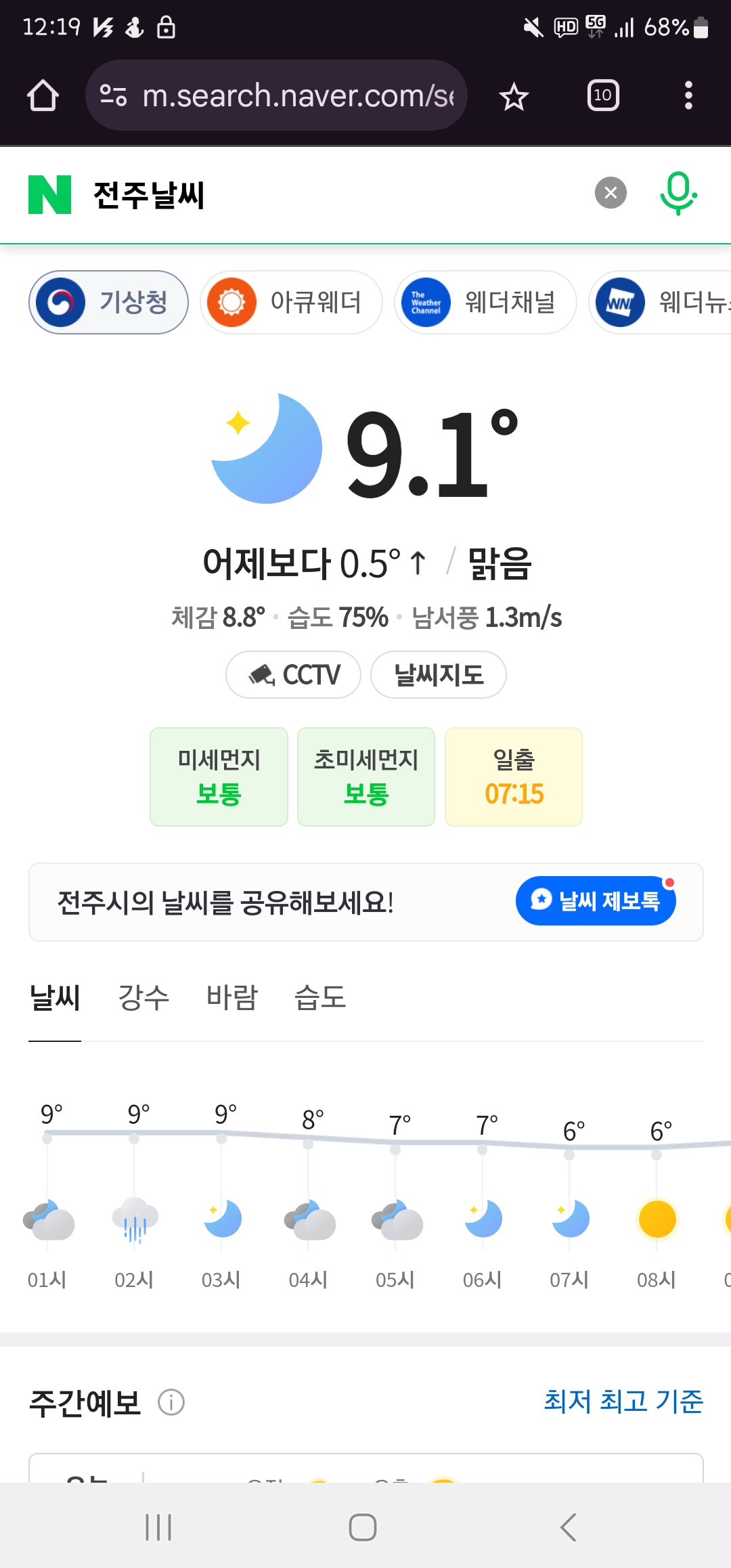
Task: Open the 주간예보 info icon
Action: (x=171, y=1402)
